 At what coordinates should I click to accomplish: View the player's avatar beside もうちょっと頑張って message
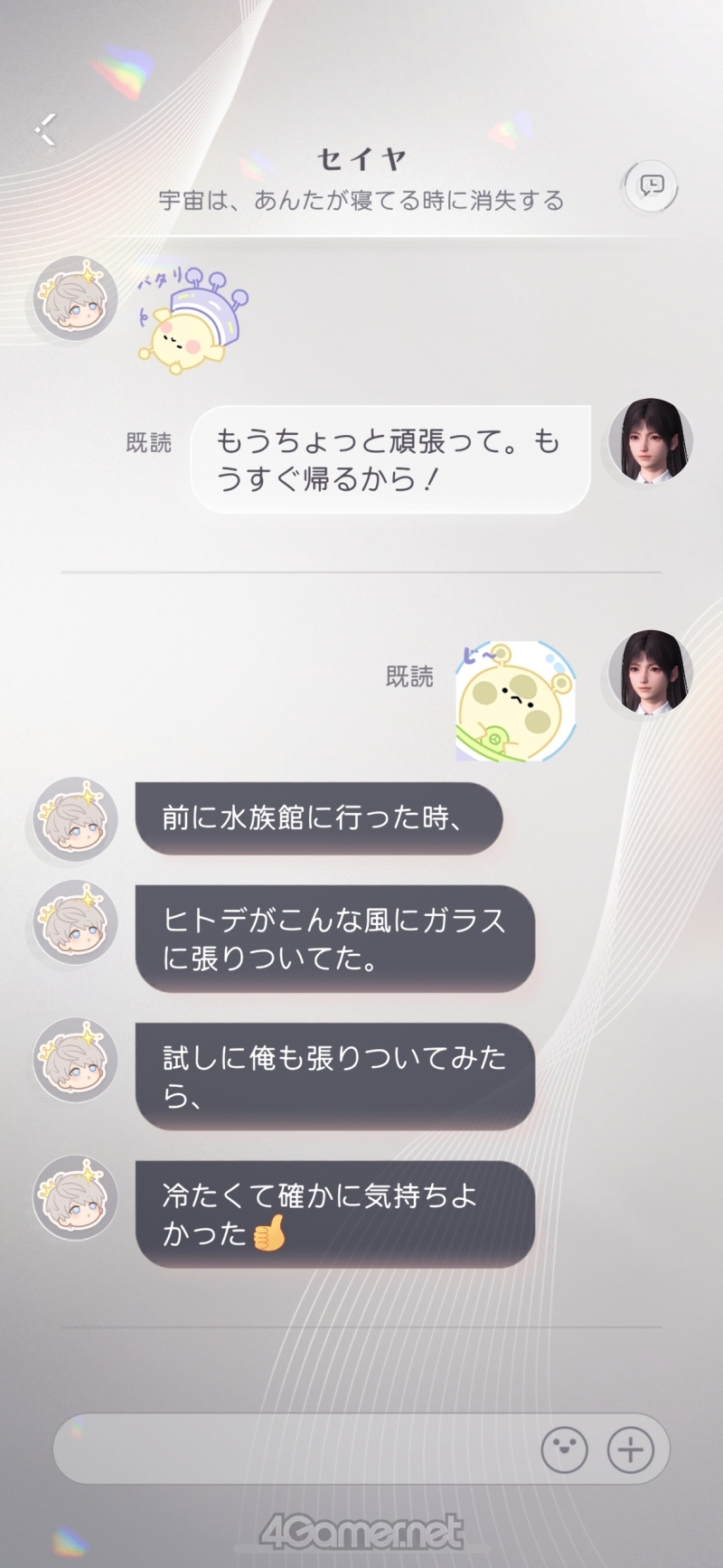coord(651,441)
